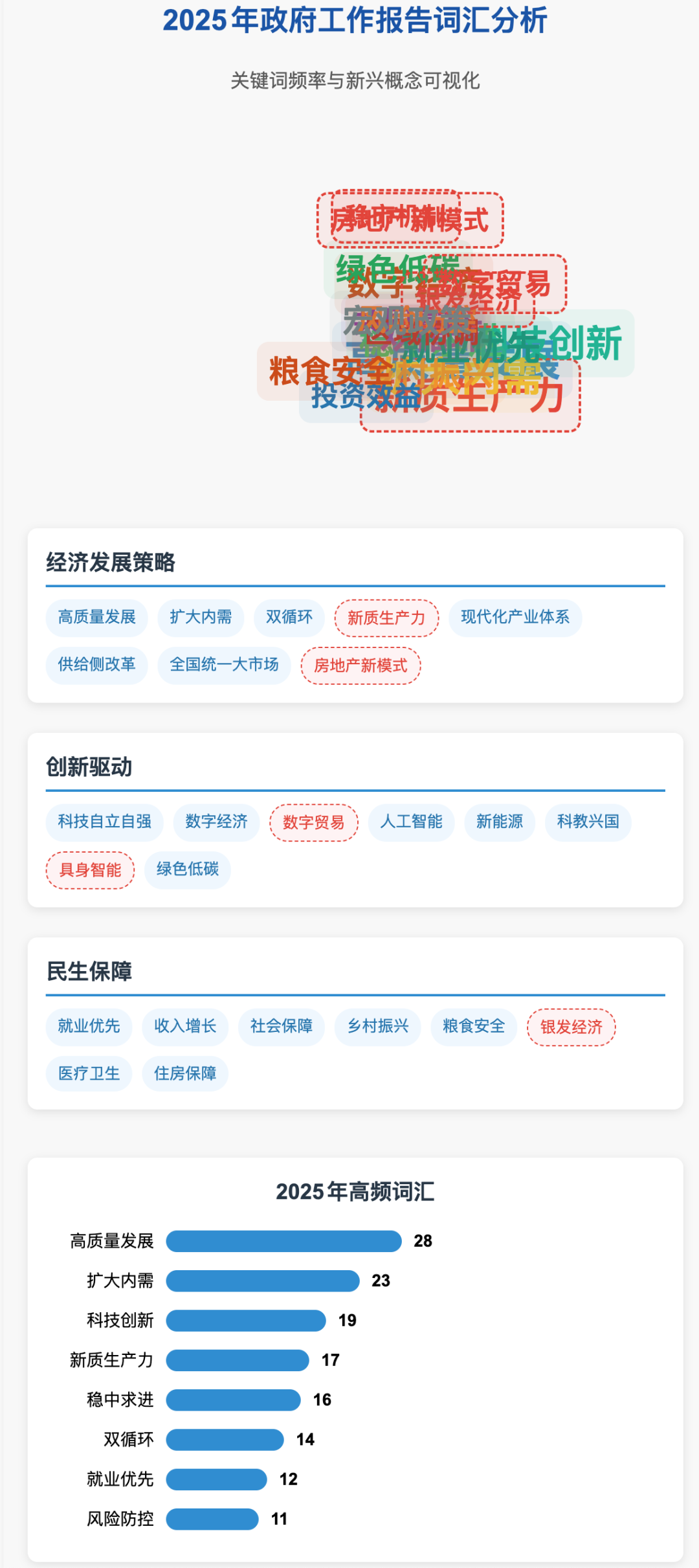Select the 全国统一大市场 tag
This screenshot has height=1568, width=699.
pyautogui.click(x=224, y=666)
